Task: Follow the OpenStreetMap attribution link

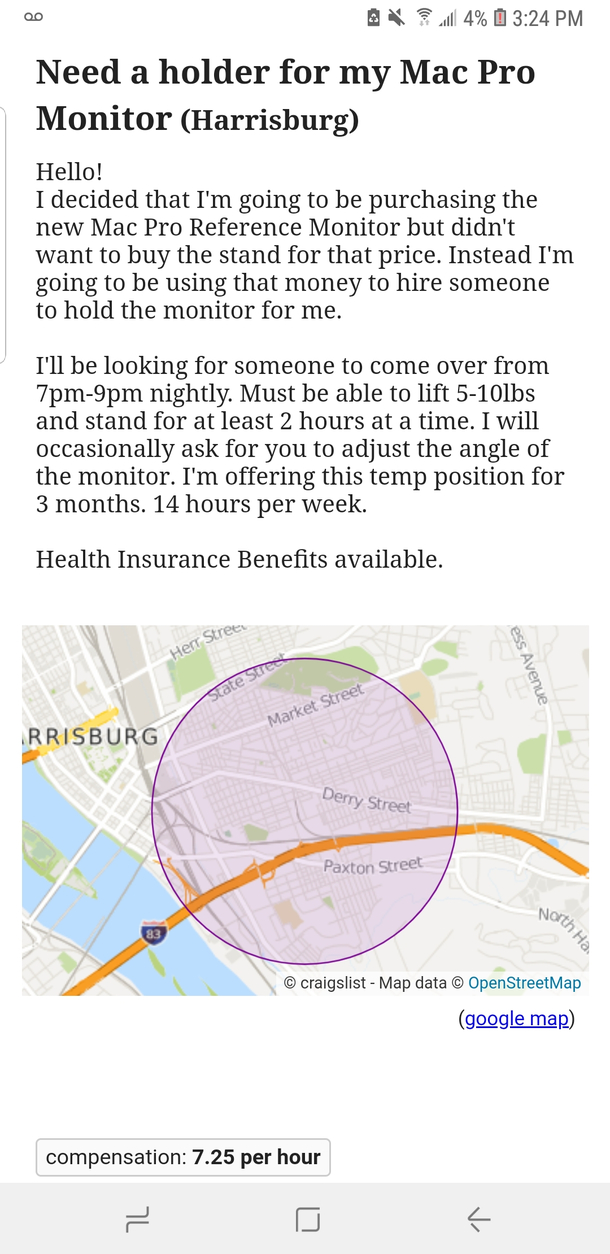Action: (524, 983)
